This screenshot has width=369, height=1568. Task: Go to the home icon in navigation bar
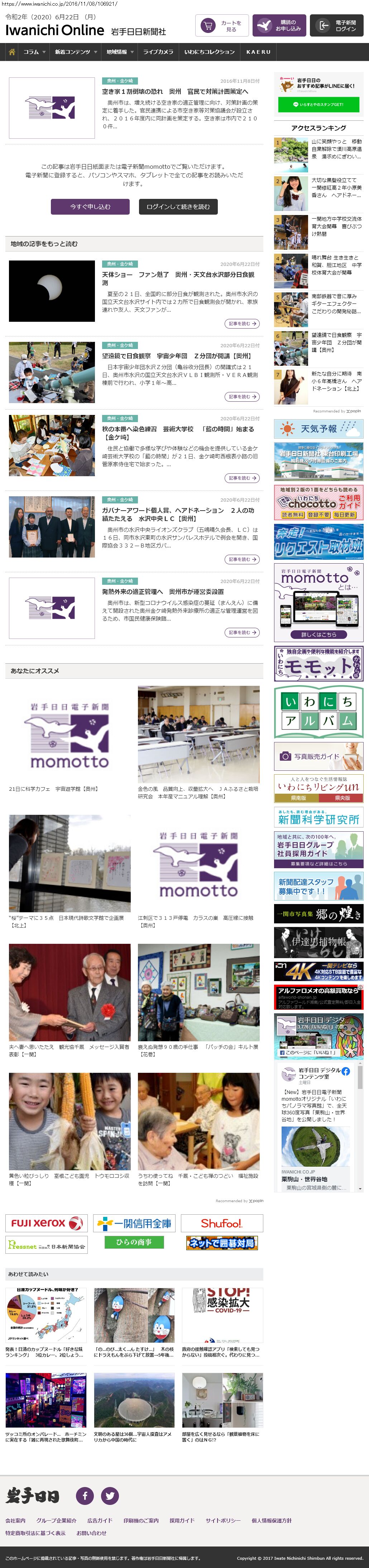point(11,52)
